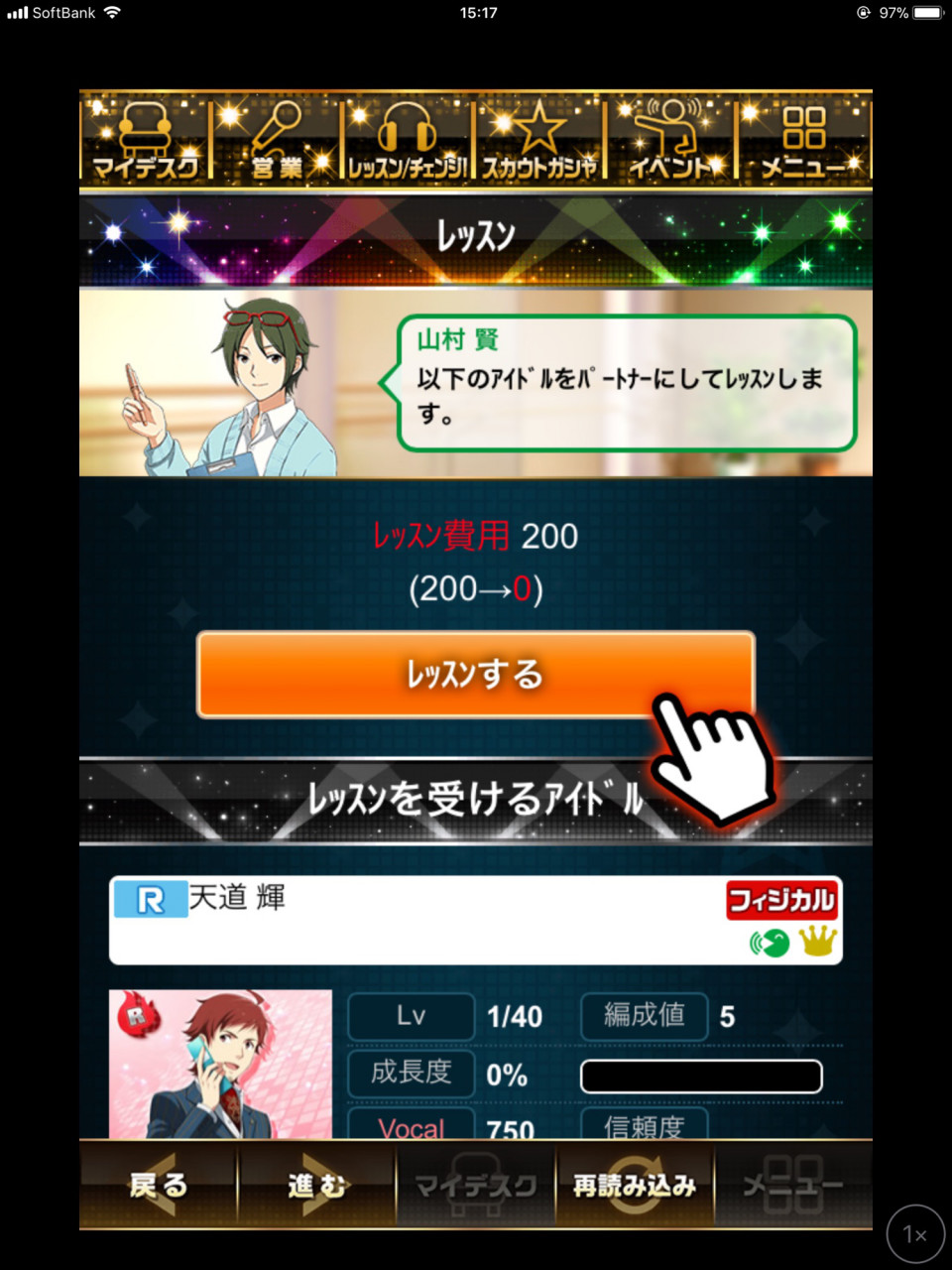
Task: Tap the 1x zoom scale button
Action: tap(915, 1234)
